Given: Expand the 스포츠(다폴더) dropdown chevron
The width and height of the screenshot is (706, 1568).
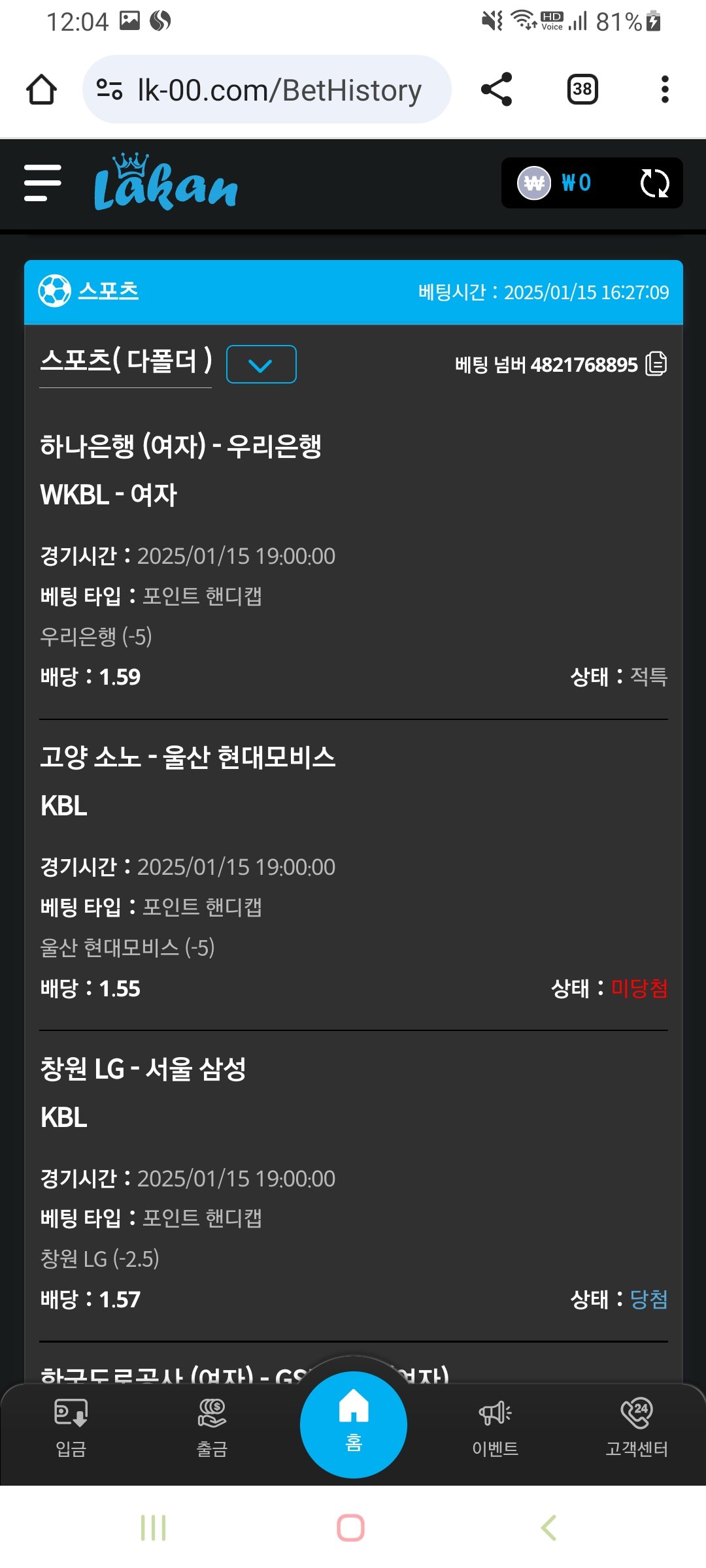Looking at the screenshot, I should 261,364.
